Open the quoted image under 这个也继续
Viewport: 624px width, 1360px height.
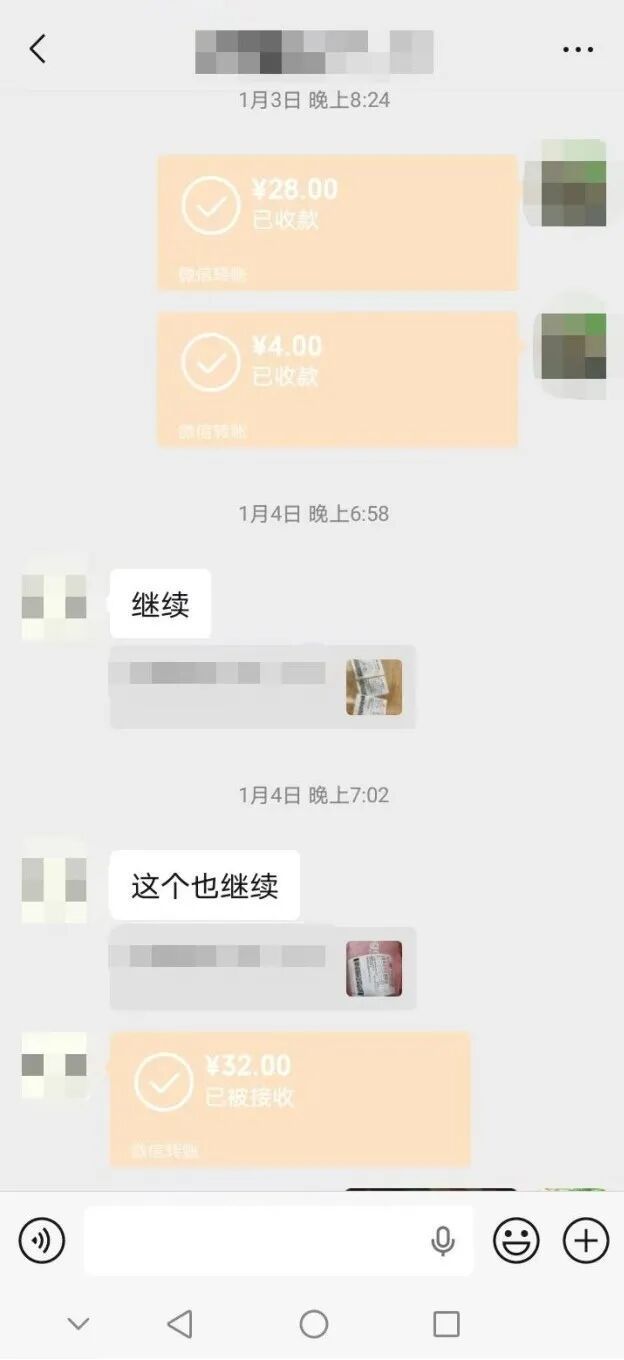(374, 968)
